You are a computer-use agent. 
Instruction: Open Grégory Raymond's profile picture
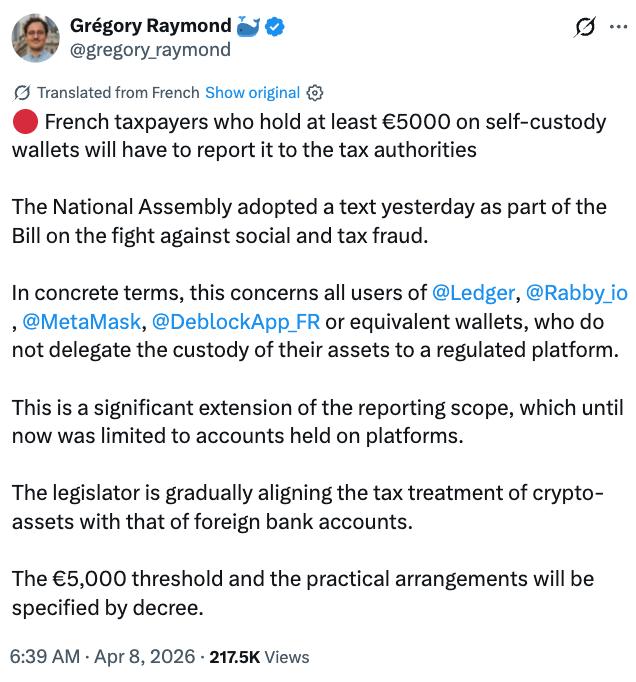[35, 36]
